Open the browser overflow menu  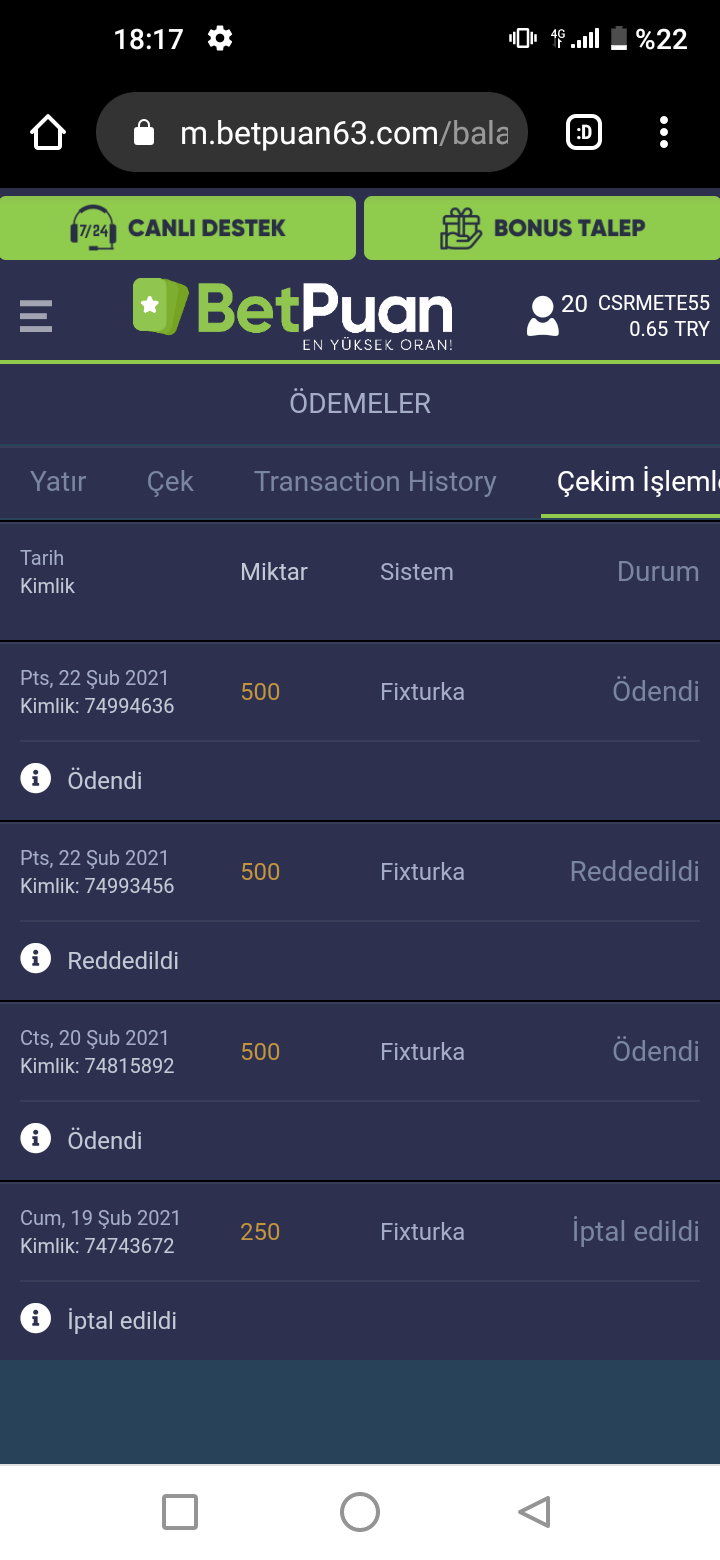[x=664, y=132]
